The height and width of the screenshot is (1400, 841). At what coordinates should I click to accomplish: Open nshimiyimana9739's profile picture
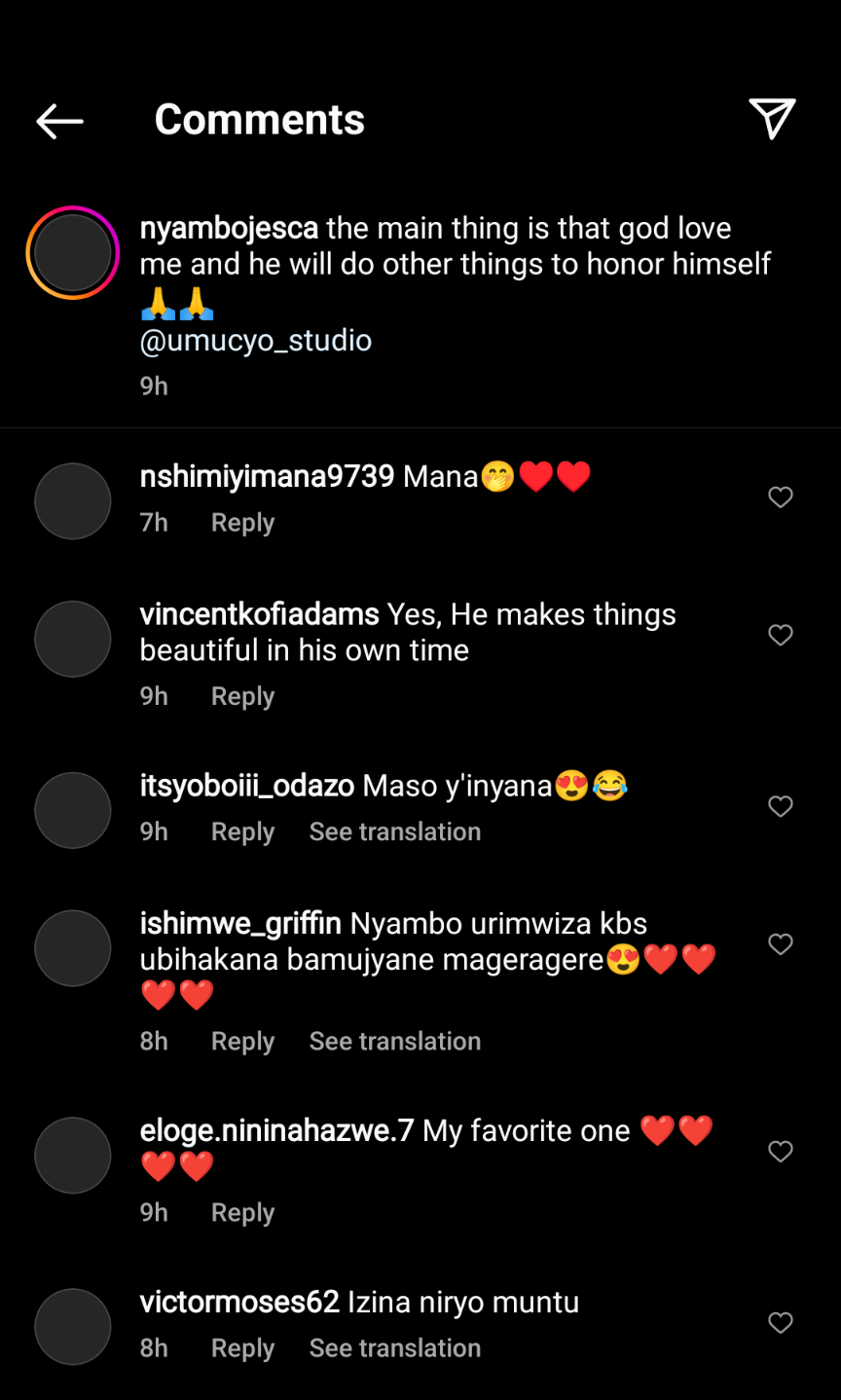72,501
